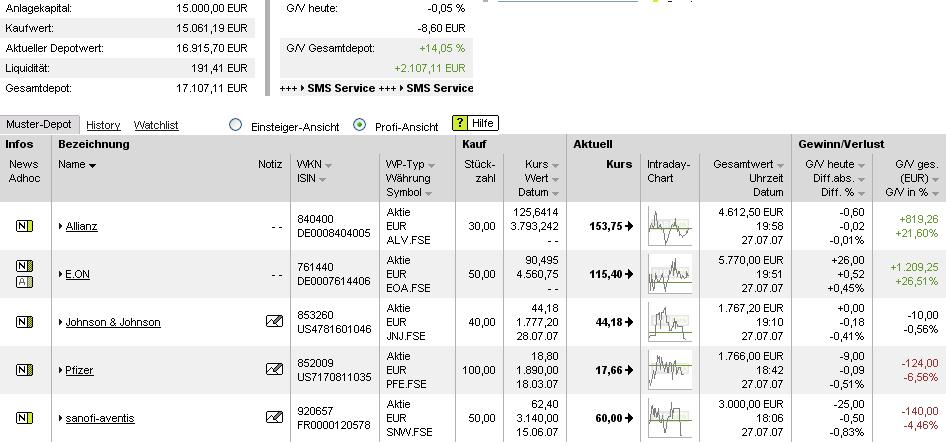Edit the note for Pfizer

[274, 370]
